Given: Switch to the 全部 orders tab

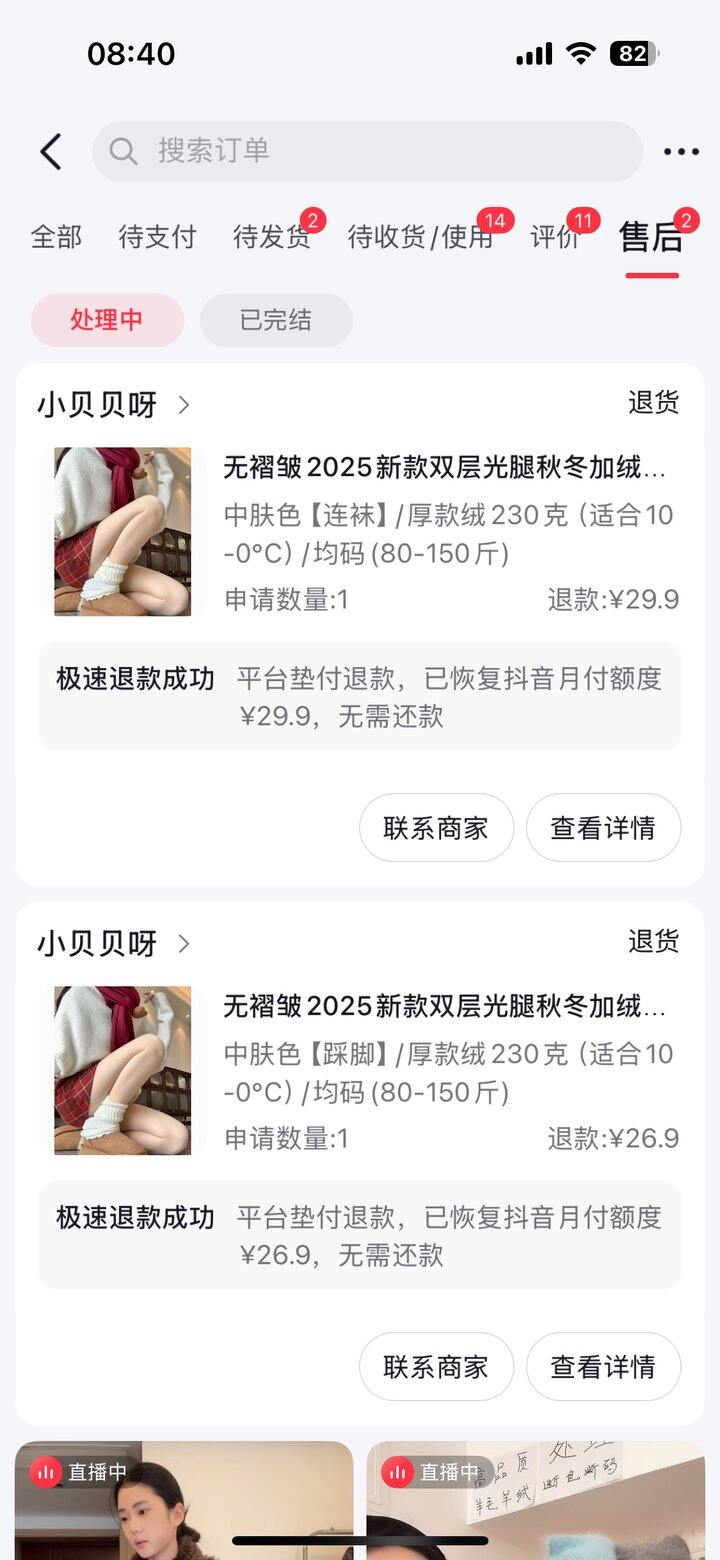Looking at the screenshot, I should pos(56,237).
